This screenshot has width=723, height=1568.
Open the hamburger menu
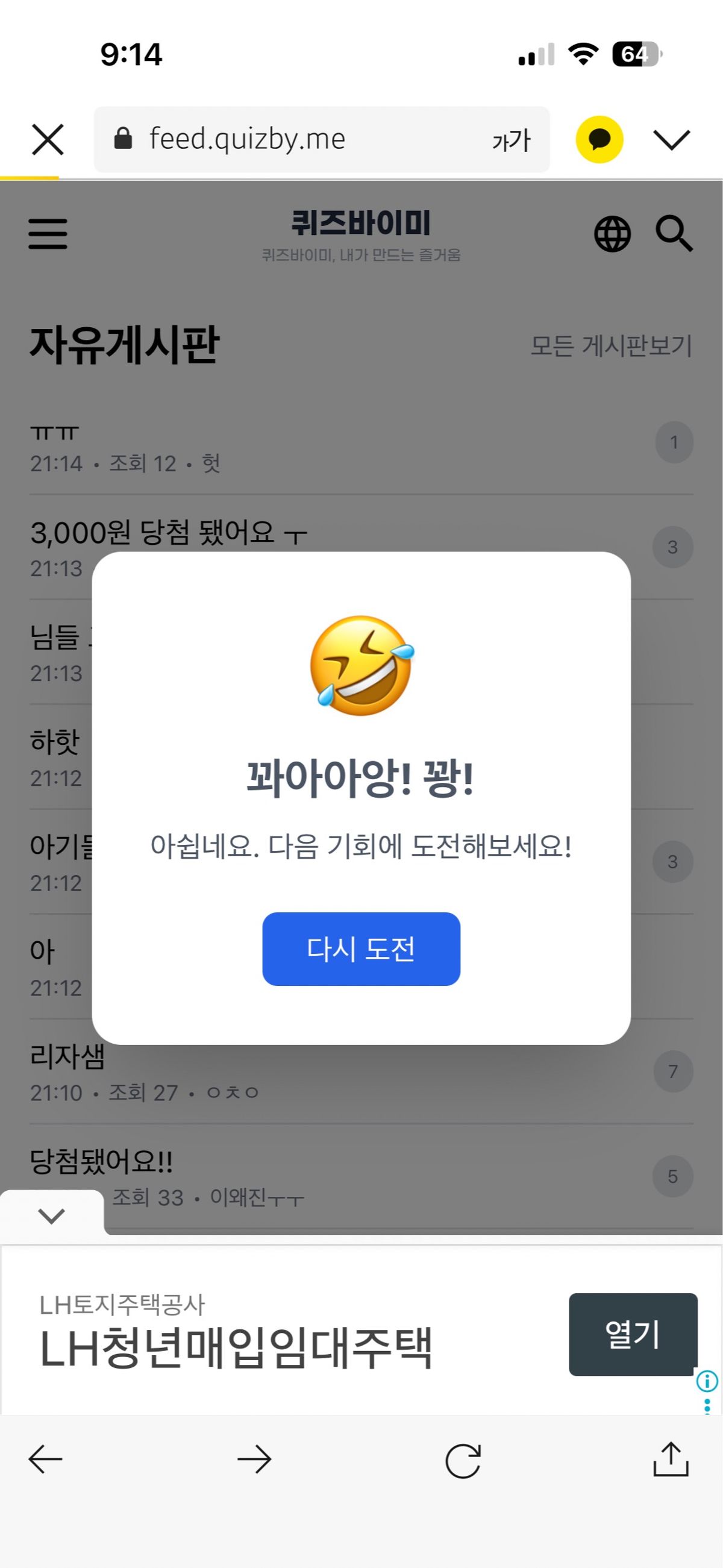coord(48,234)
